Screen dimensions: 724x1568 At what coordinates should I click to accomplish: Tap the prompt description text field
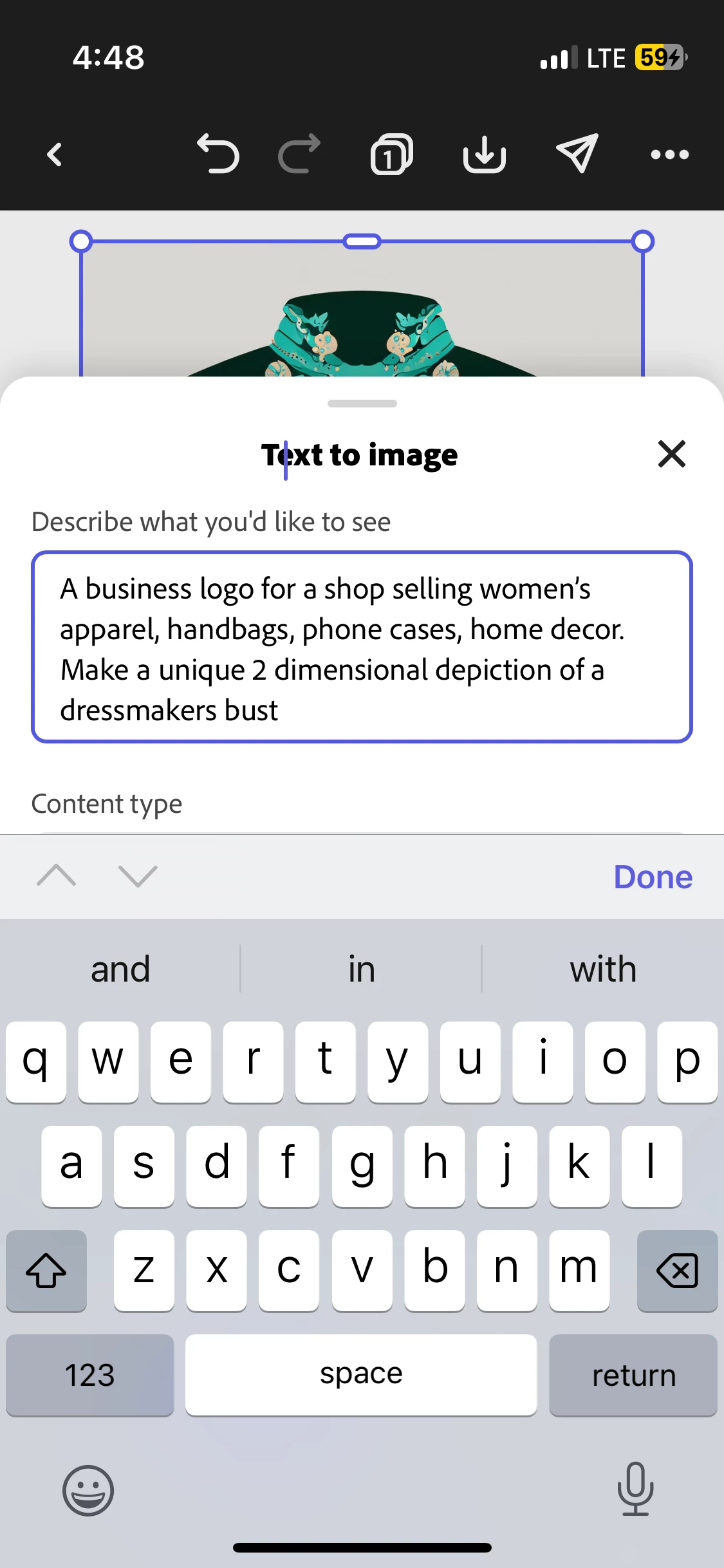coord(362,647)
